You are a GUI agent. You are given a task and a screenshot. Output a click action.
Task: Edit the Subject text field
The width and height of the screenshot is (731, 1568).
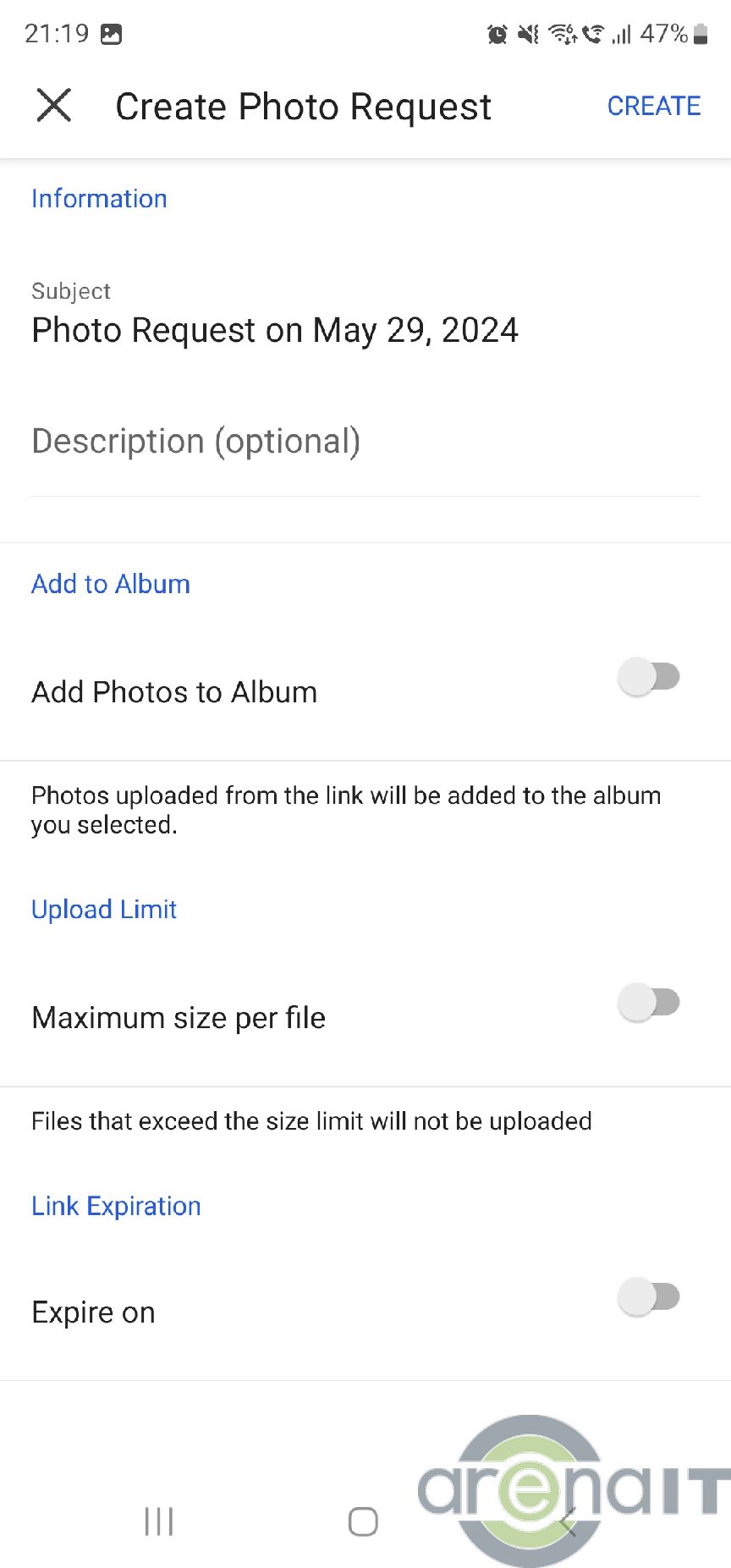(274, 330)
